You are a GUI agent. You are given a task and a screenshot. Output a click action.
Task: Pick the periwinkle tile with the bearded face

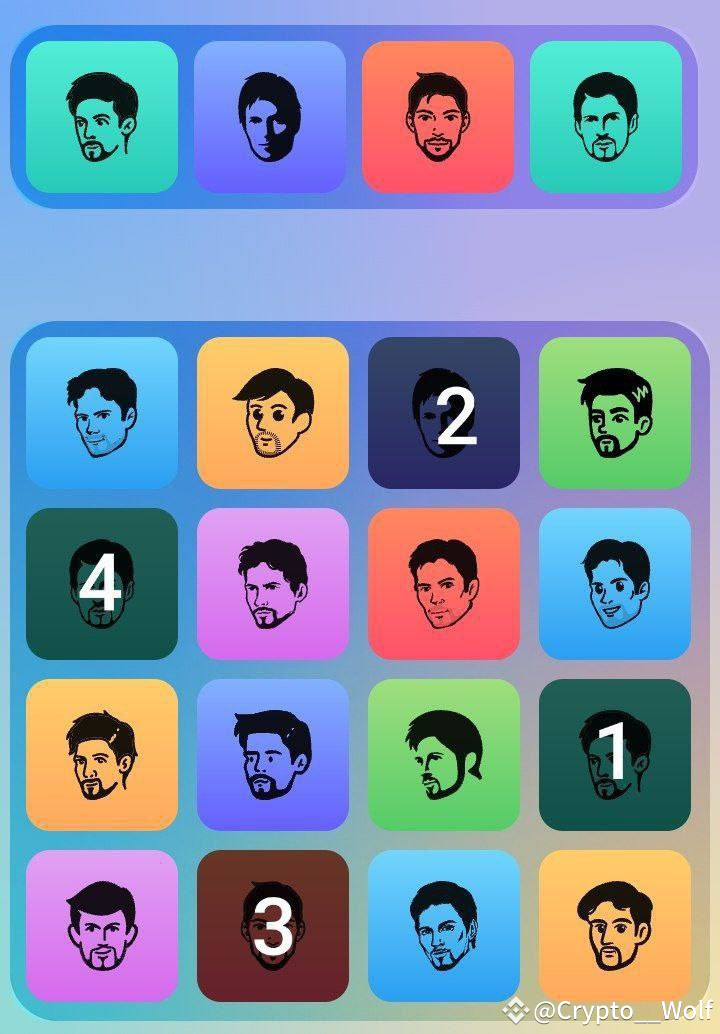(273, 754)
